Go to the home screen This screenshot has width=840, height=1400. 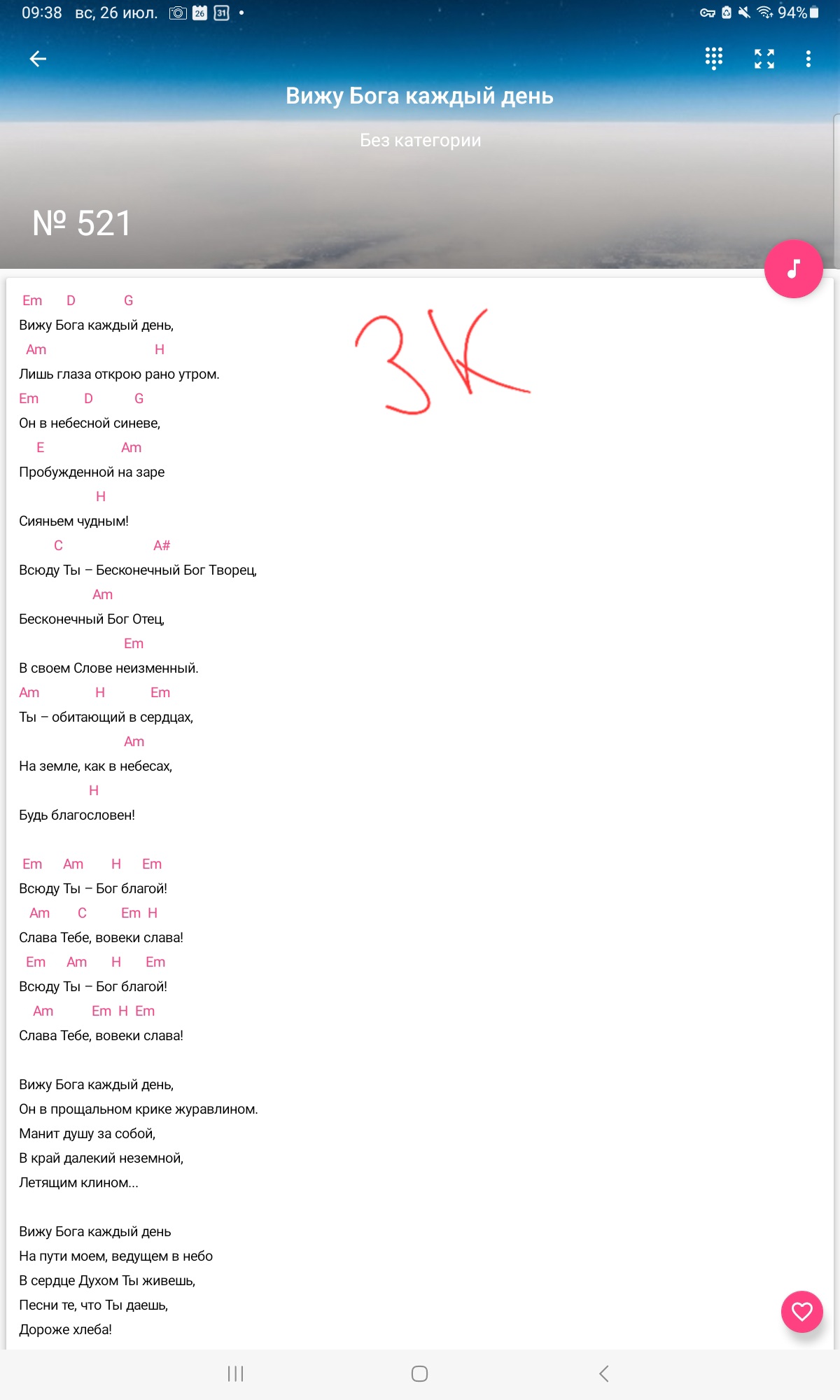coord(419,1373)
